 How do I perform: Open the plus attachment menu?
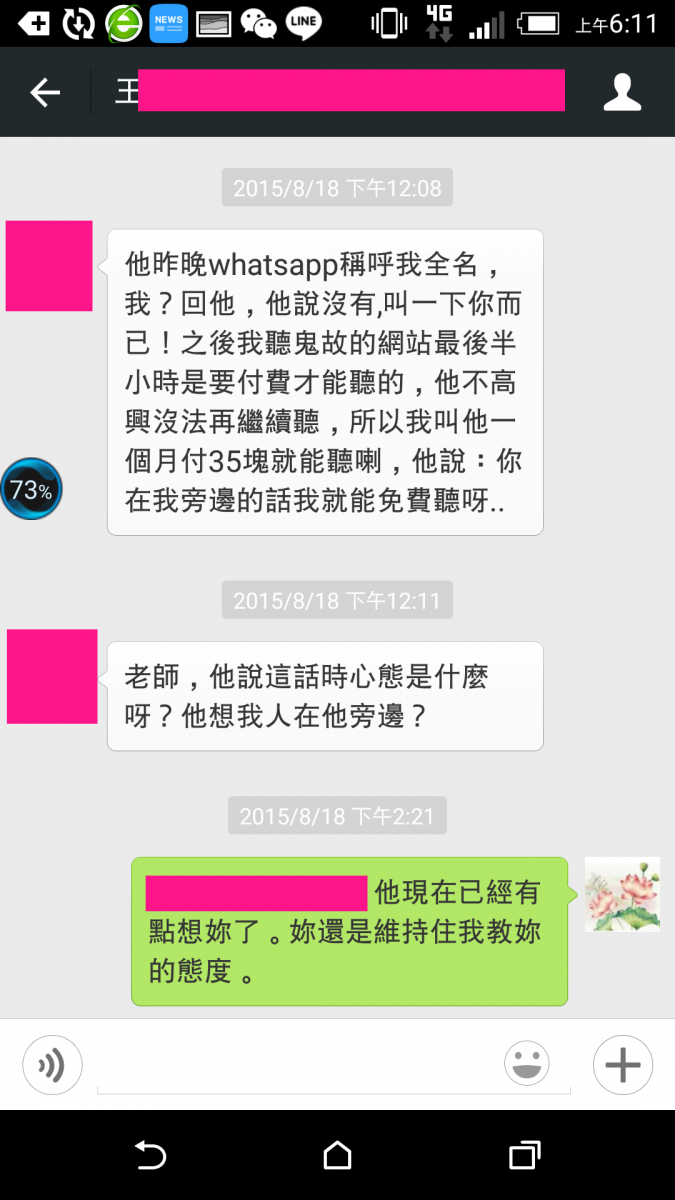coord(622,1064)
